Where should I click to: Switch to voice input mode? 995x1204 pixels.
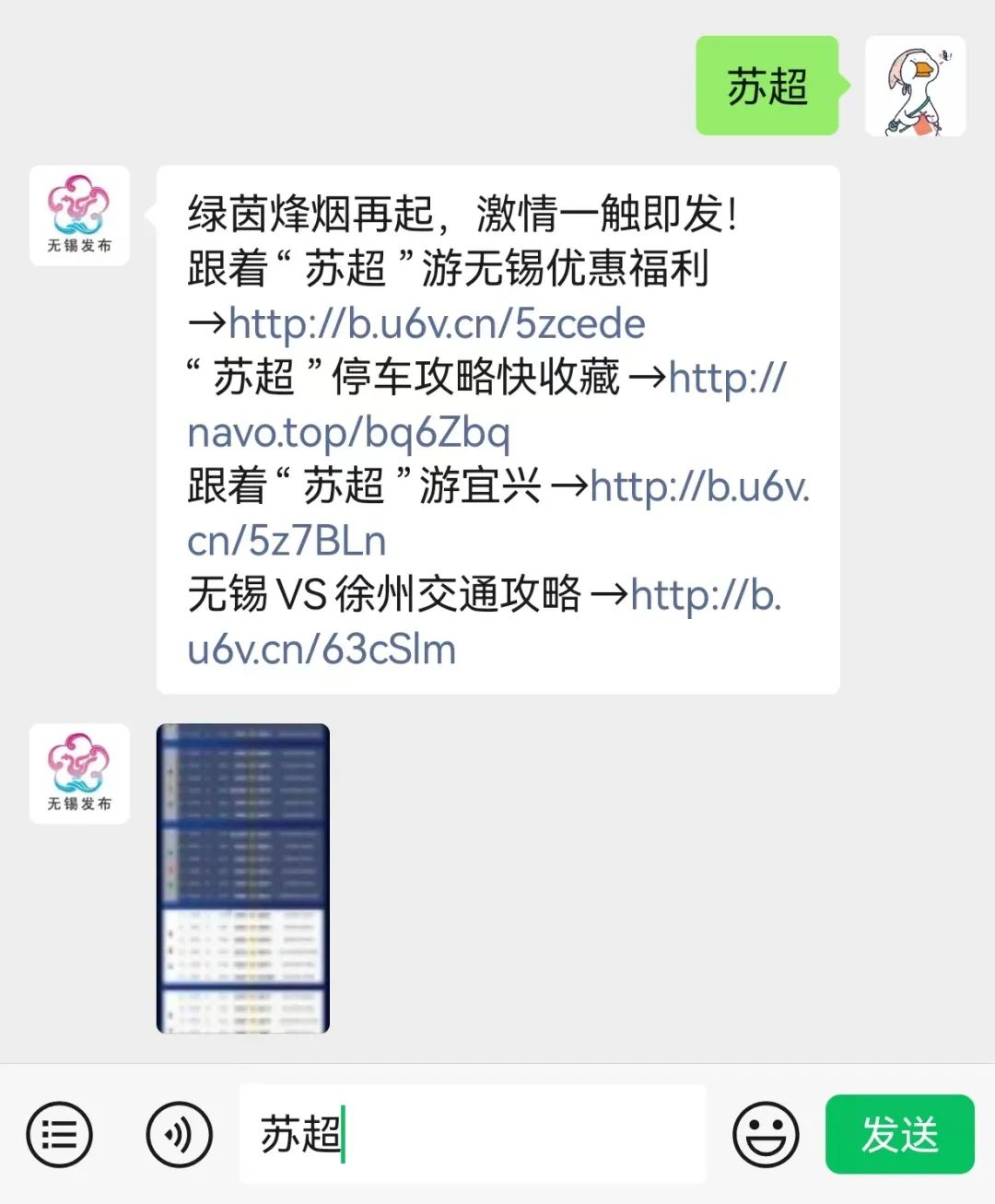click(179, 1134)
